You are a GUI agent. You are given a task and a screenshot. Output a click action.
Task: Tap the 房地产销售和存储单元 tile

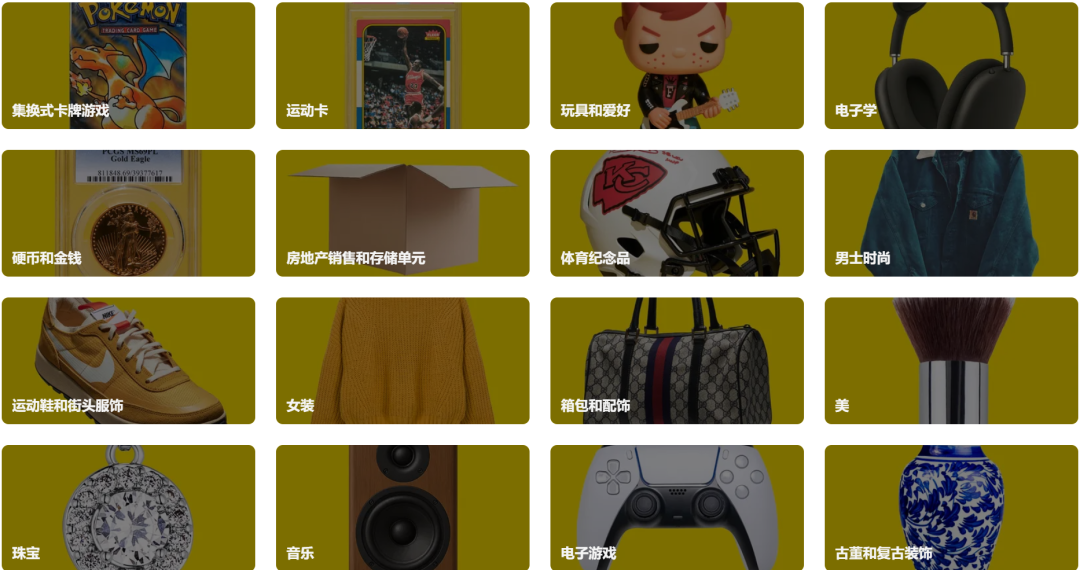click(402, 213)
